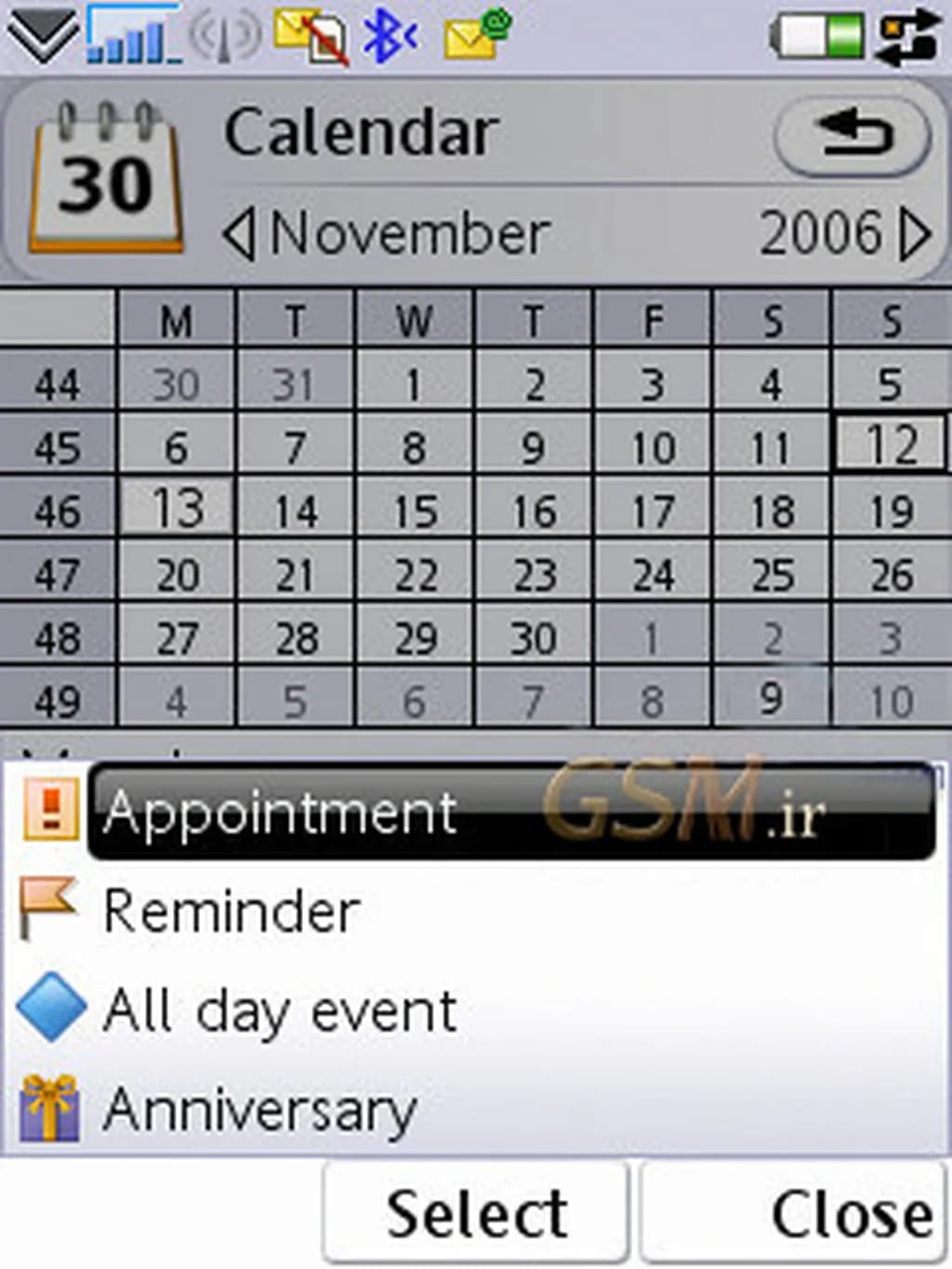Open November 13 in the calendar
This screenshot has height=1269, width=952.
[177, 509]
